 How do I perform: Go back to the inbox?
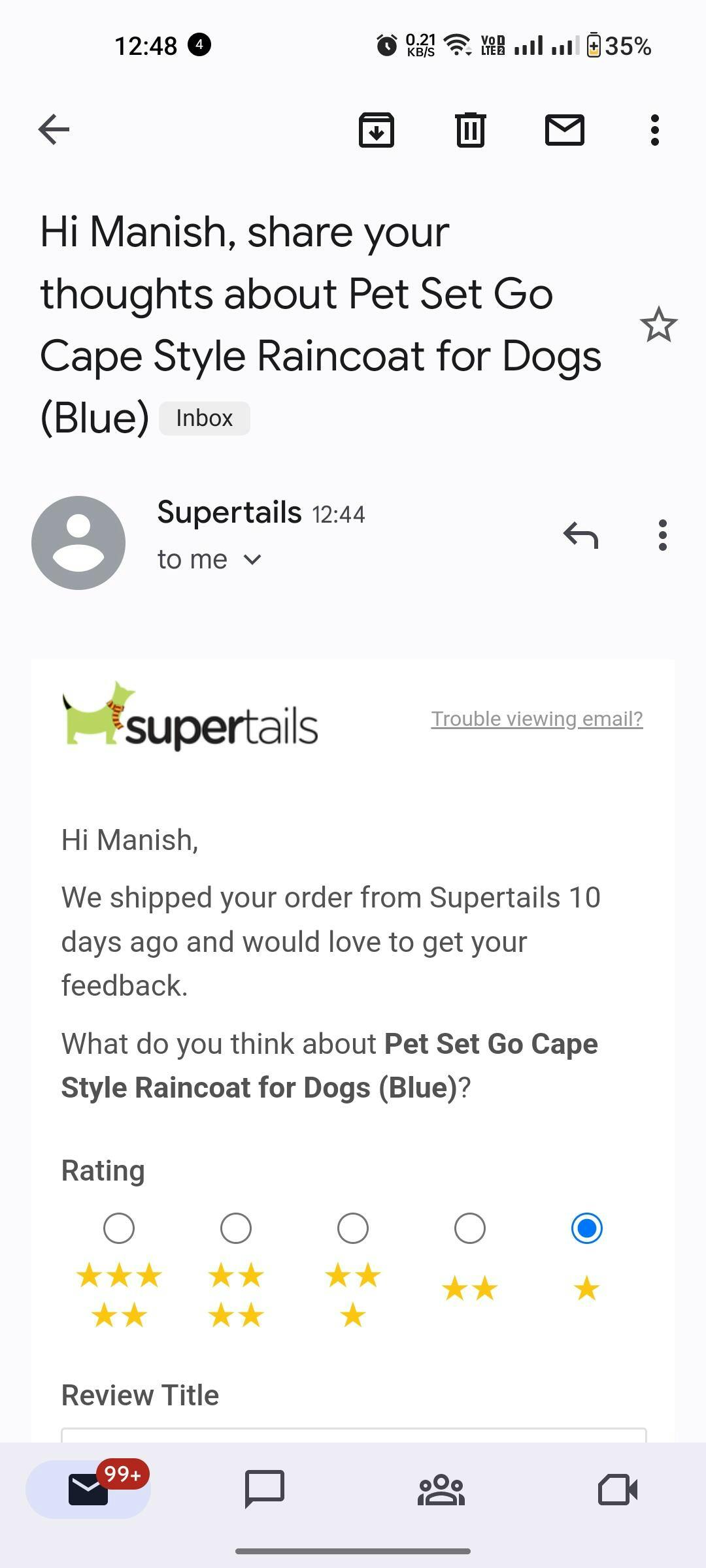click(54, 129)
